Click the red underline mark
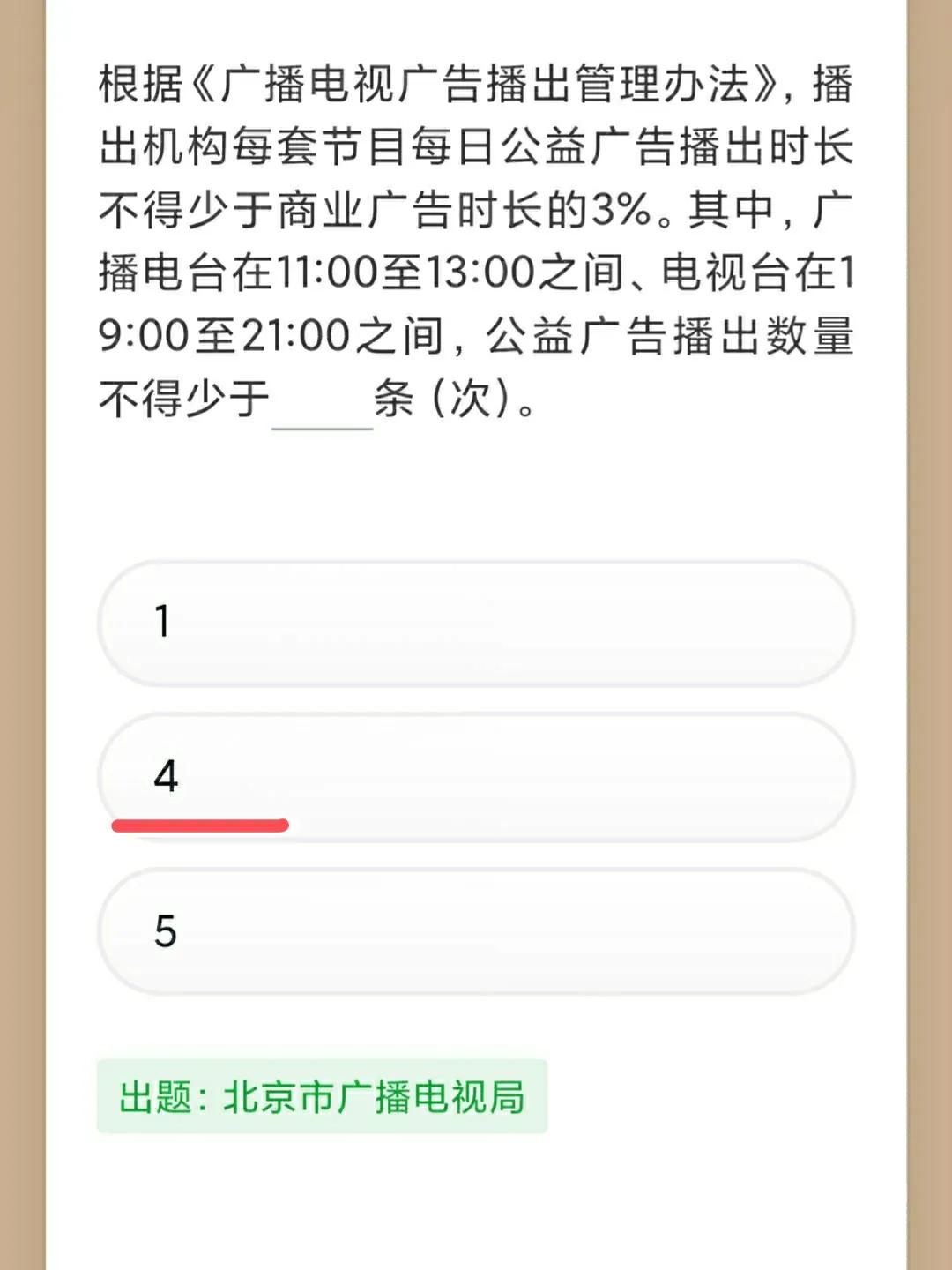 [x=201, y=825]
